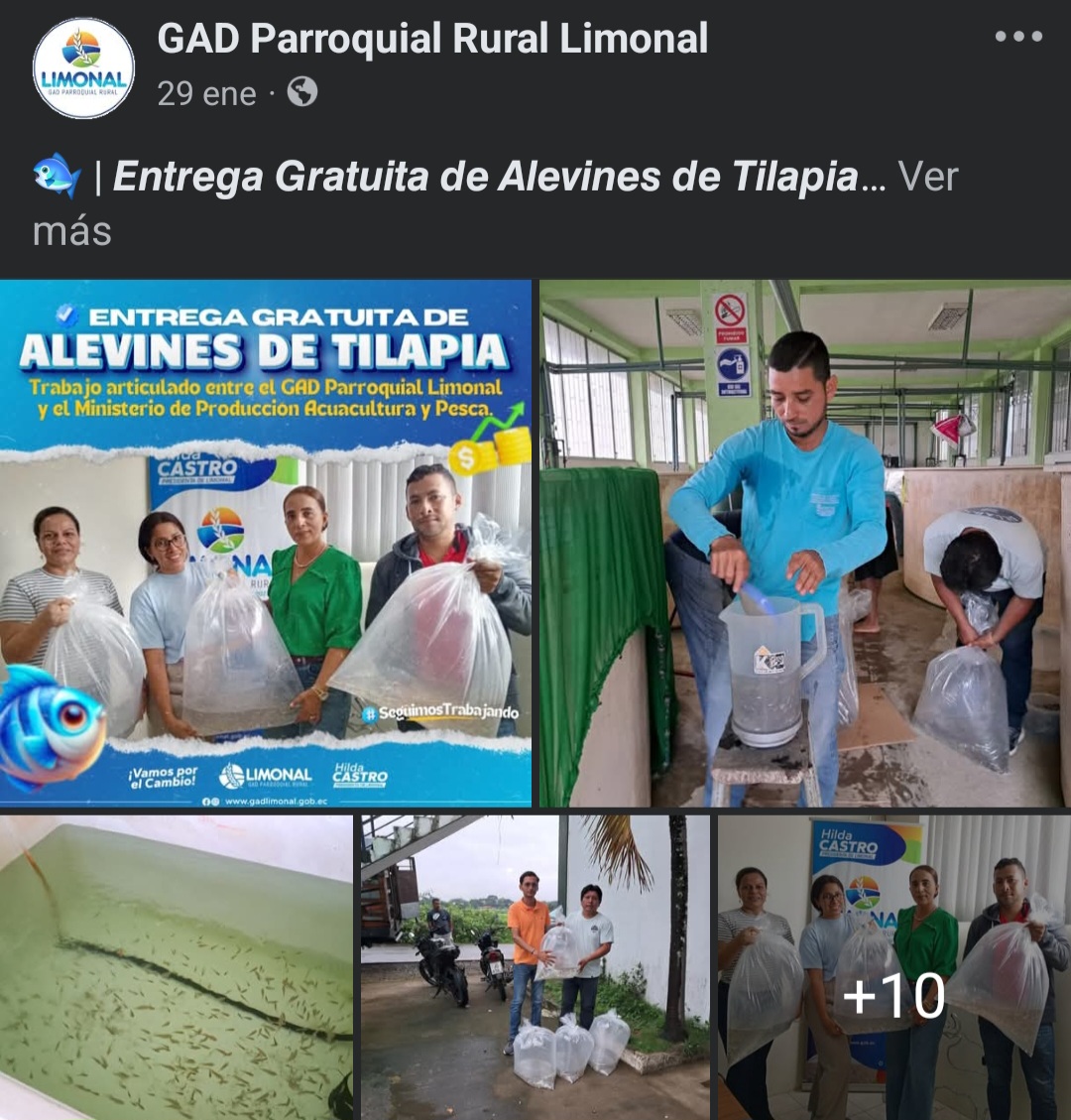Open photo of two men beside motorcycles

(535, 967)
